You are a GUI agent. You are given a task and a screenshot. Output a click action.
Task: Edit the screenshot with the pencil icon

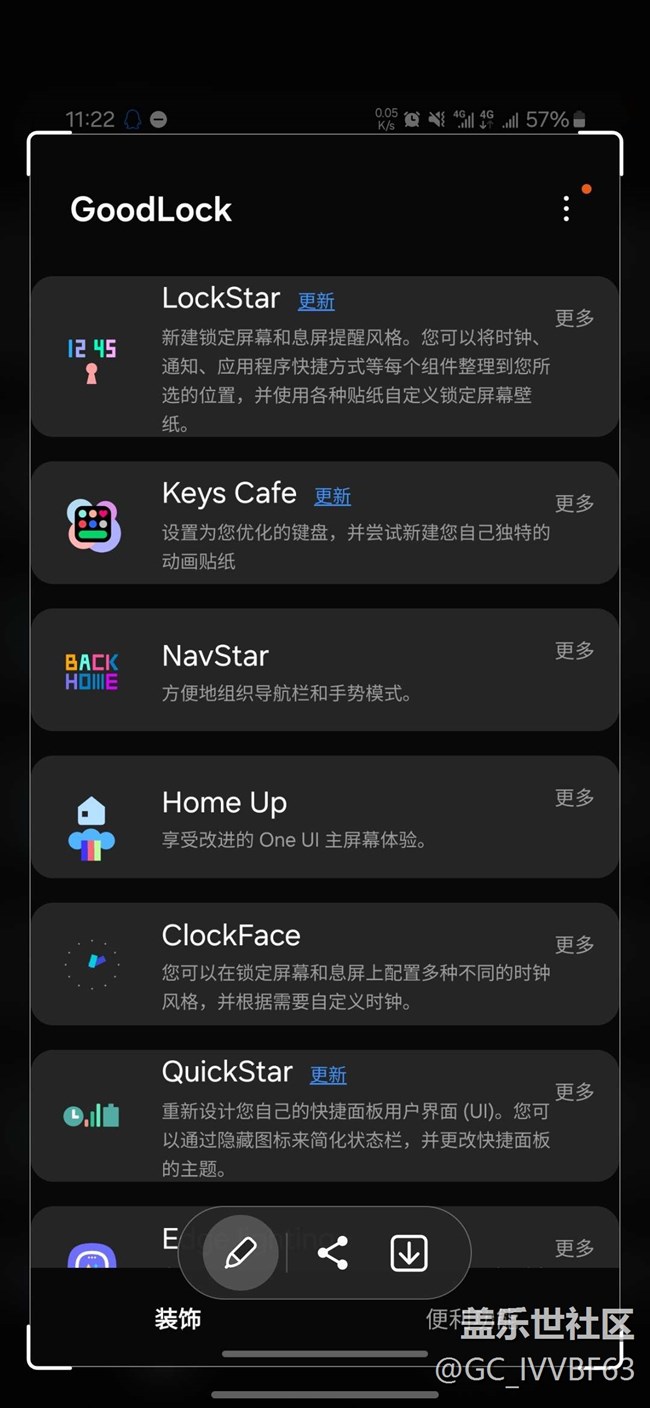pos(240,1252)
